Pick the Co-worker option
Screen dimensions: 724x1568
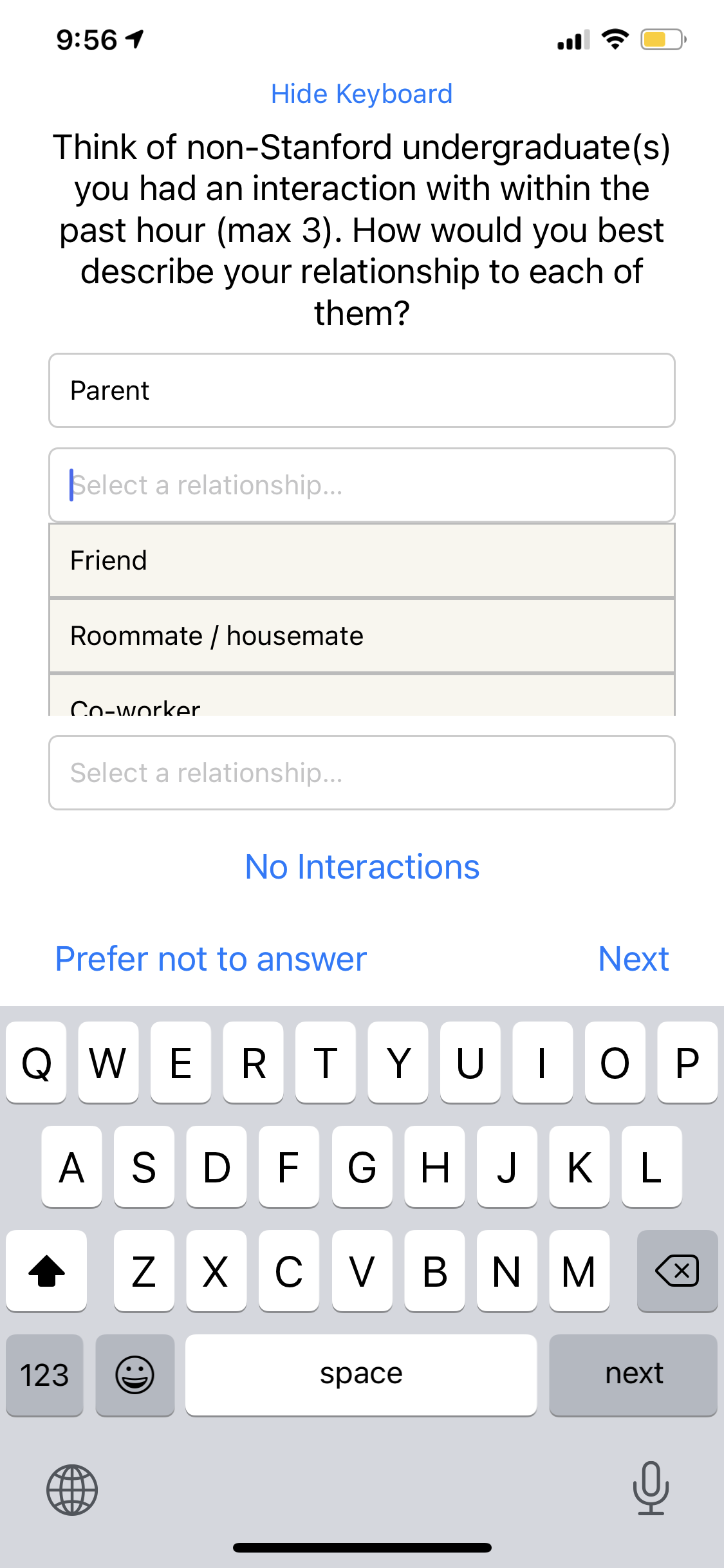tap(362, 704)
